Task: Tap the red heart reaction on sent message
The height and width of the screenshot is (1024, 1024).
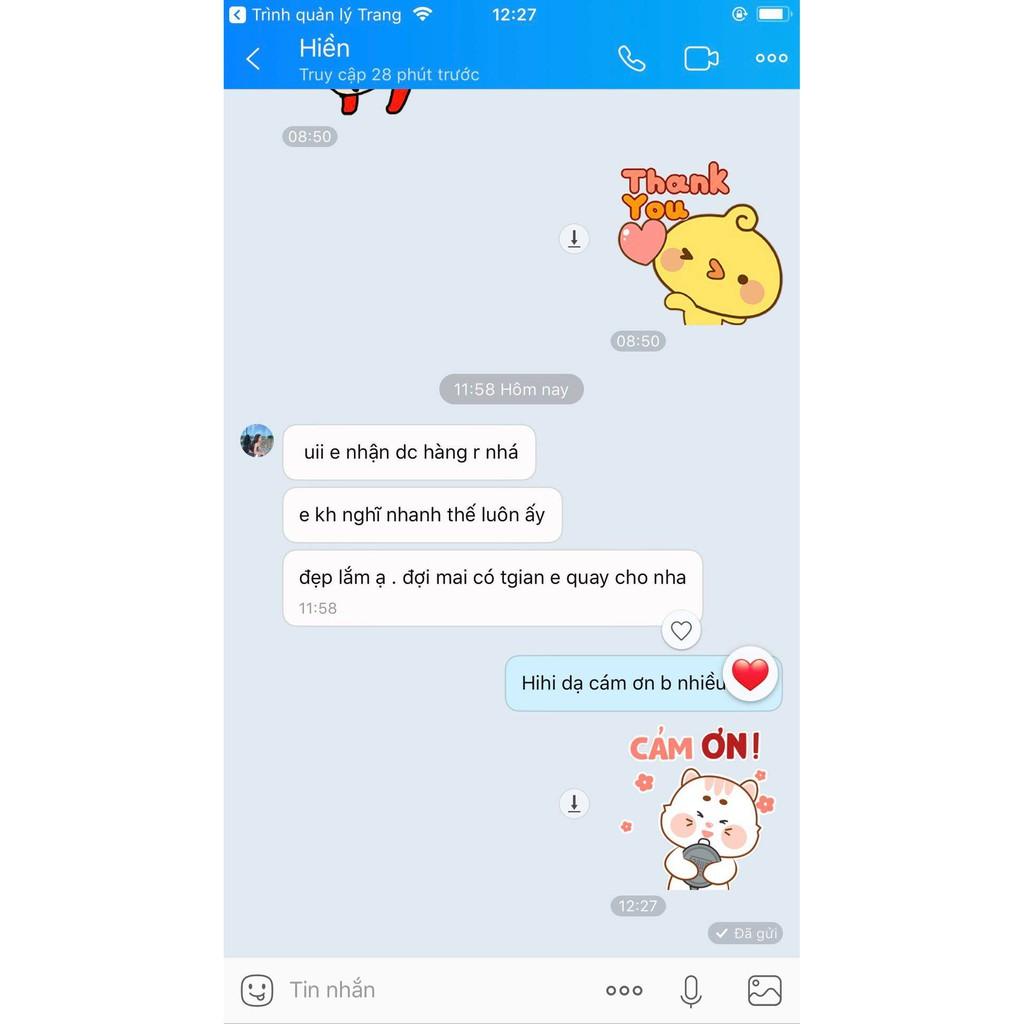Action: coord(750,674)
